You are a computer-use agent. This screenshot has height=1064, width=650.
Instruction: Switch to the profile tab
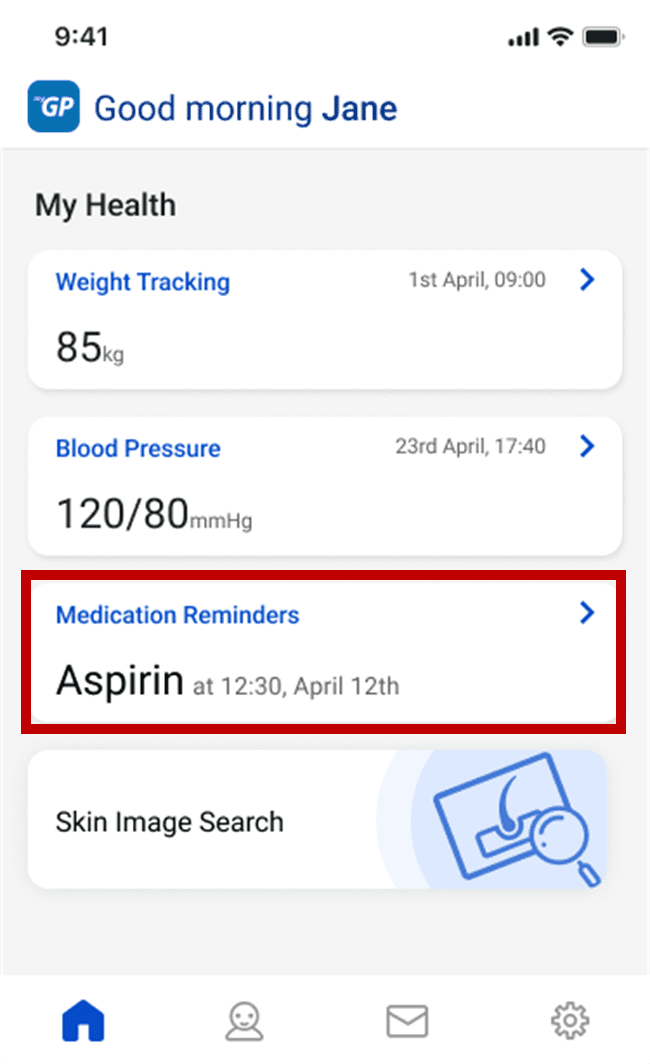tap(244, 1021)
